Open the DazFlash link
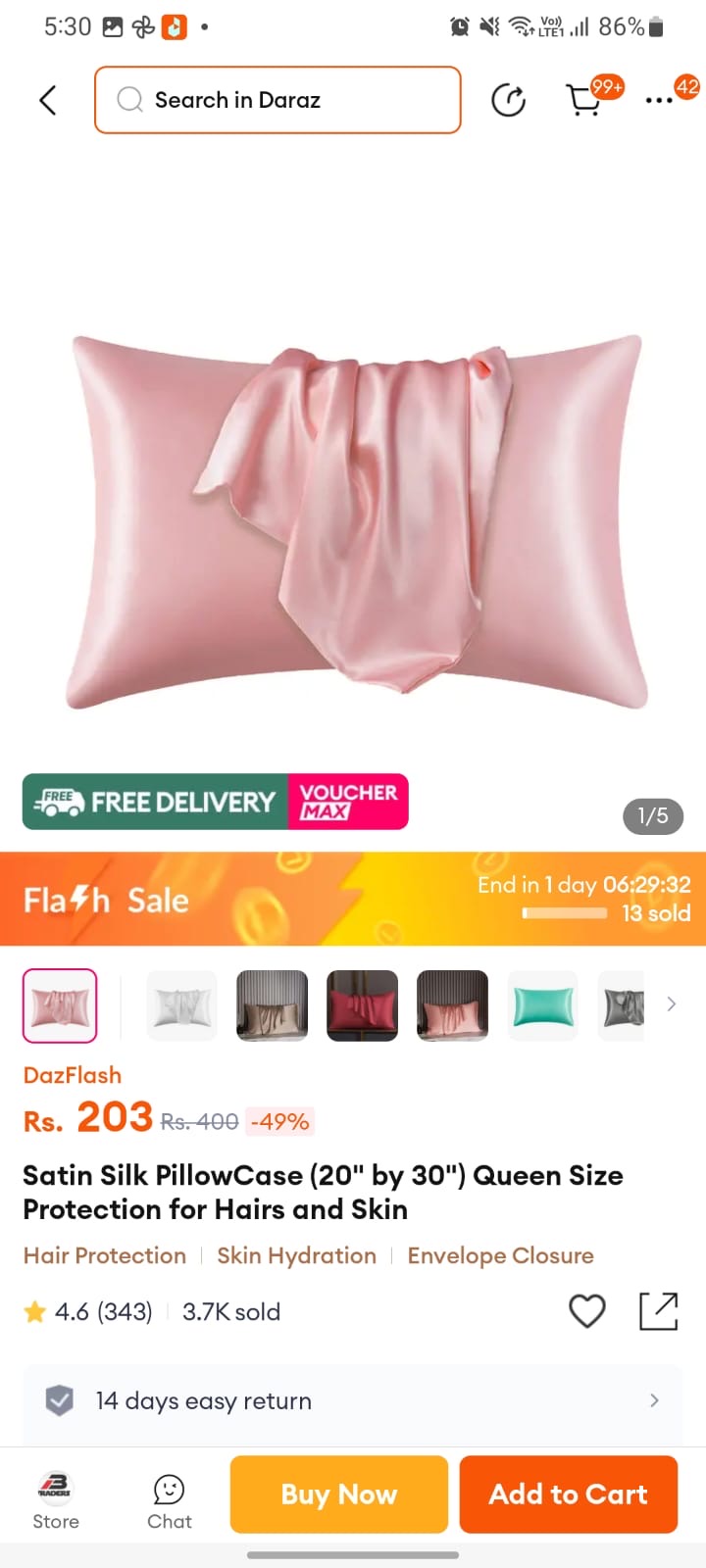This screenshot has height=1568, width=706. (73, 1075)
